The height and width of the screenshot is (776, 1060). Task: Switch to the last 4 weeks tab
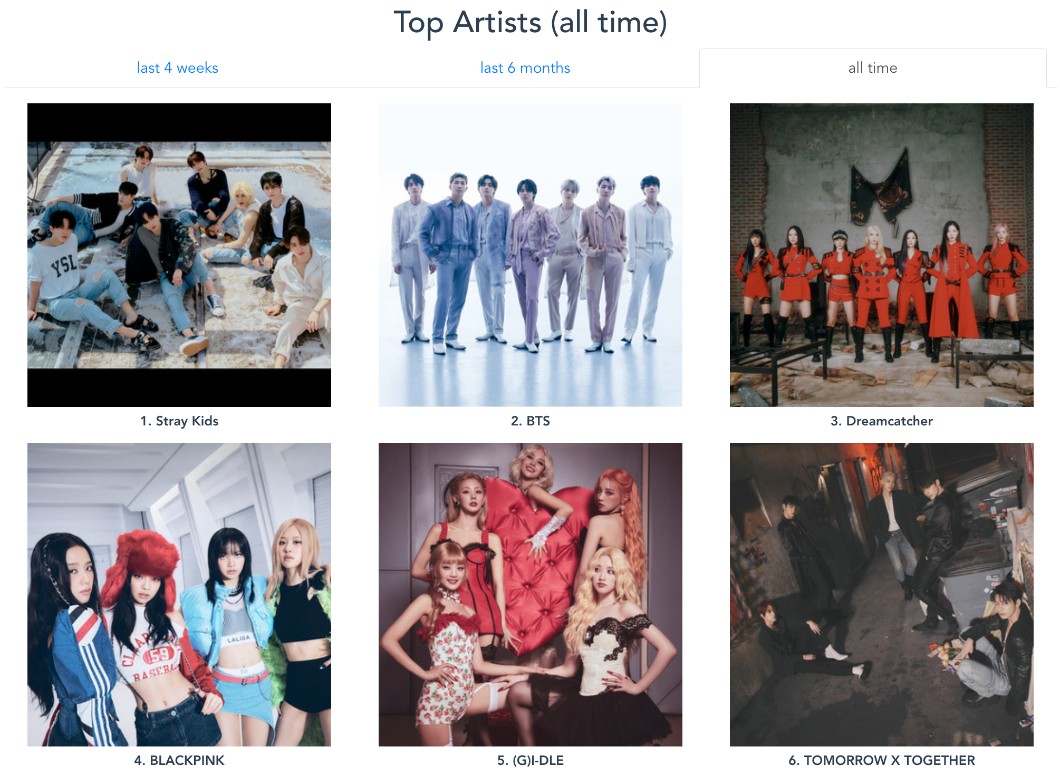(177, 68)
